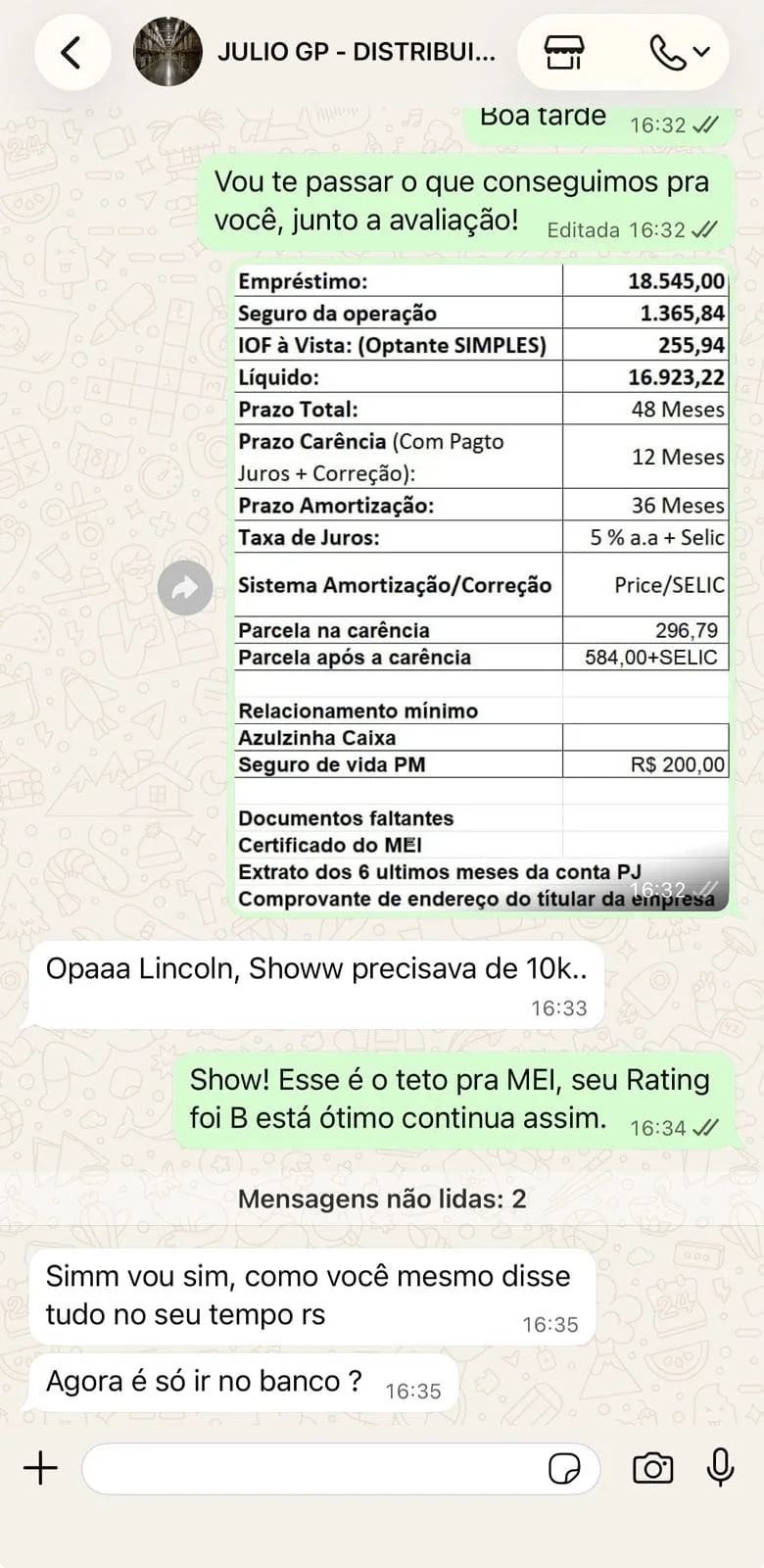The width and height of the screenshot is (764, 1568).
Task: Tap the forward arrow on the table image
Action: click(x=185, y=588)
